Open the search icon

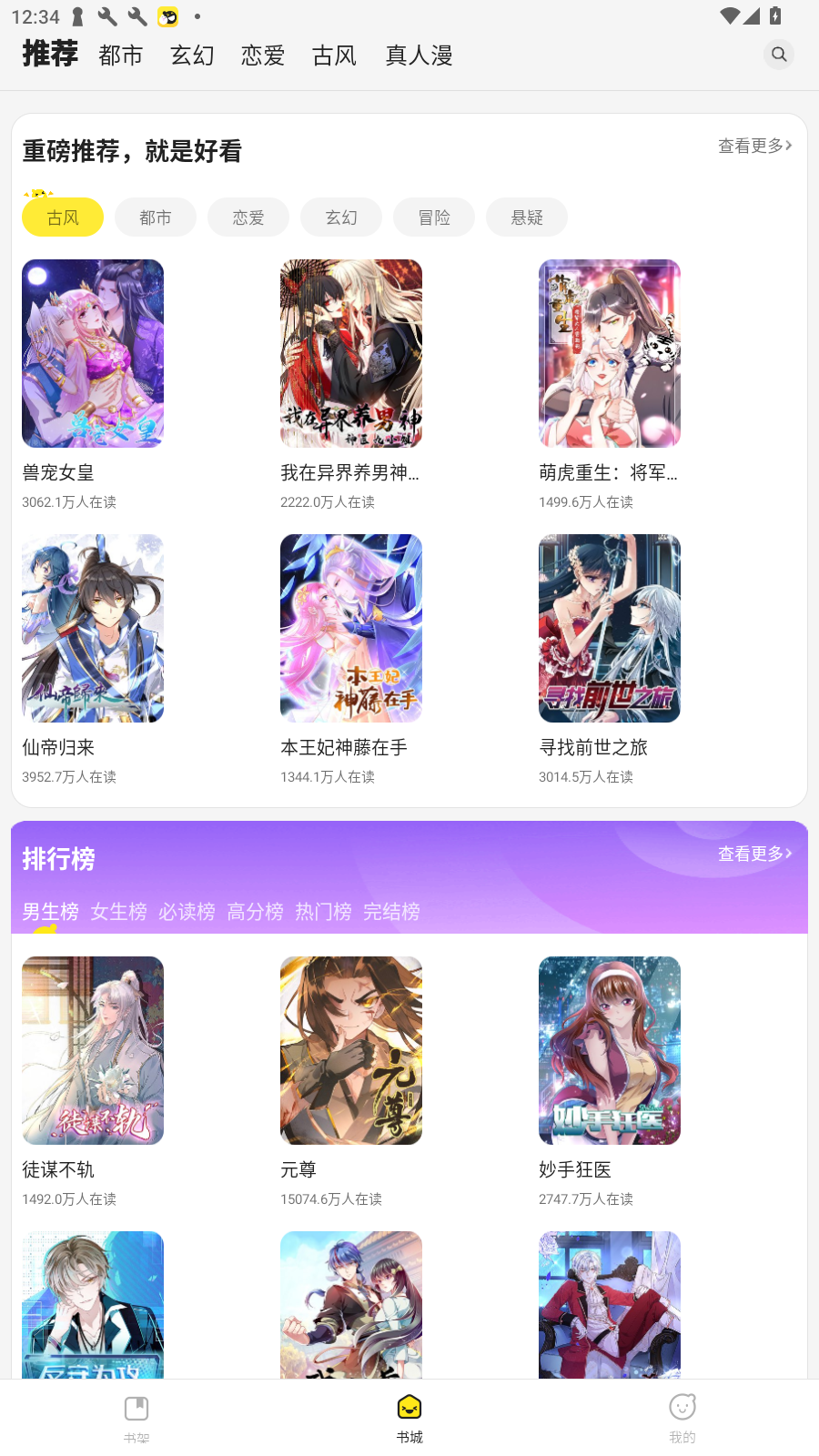tap(779, 55)
